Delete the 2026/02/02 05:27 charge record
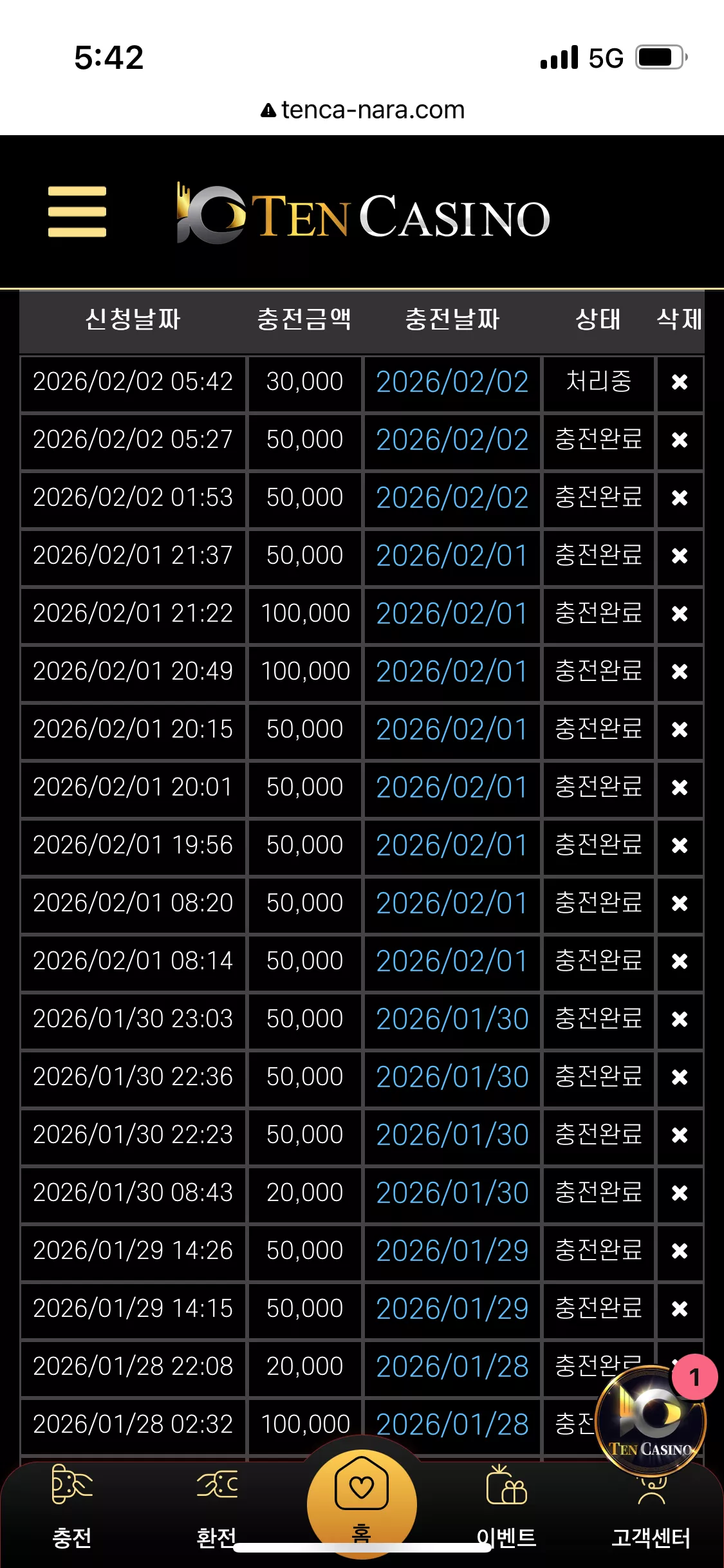724x1568 pixels. click(680, 440)
